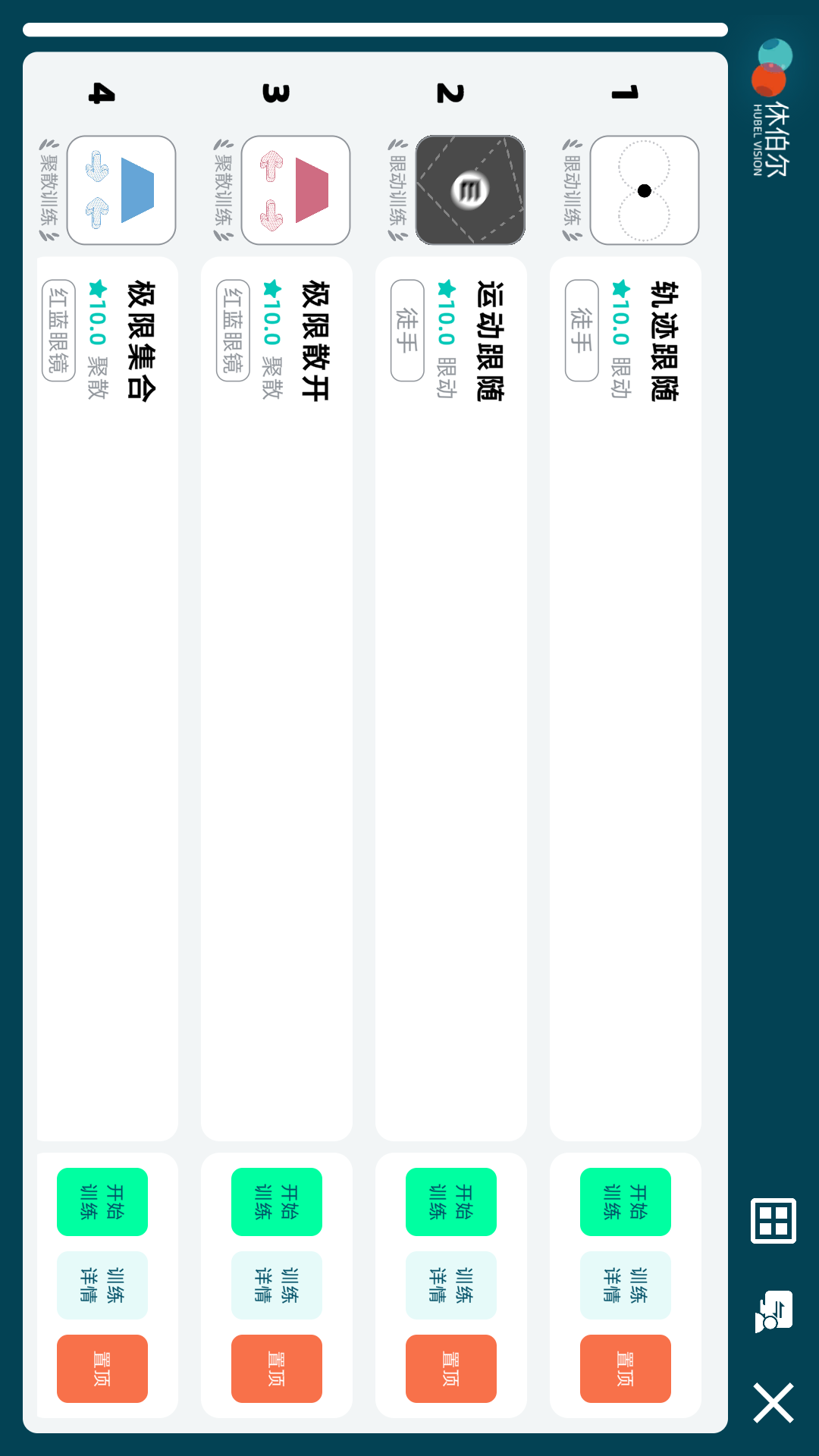Open training details for 运动跟随

click(x=451, y=1285)
